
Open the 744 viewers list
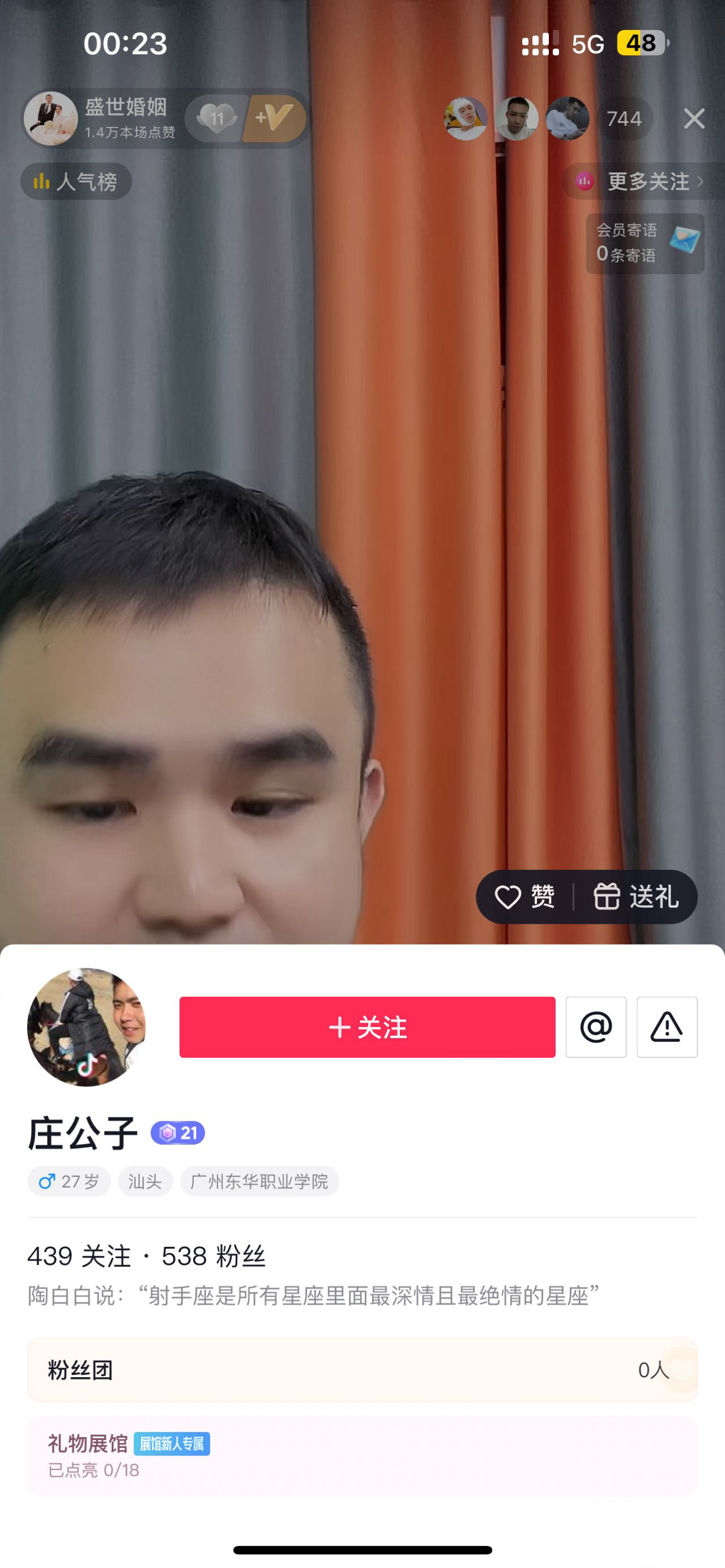point(624,119)
